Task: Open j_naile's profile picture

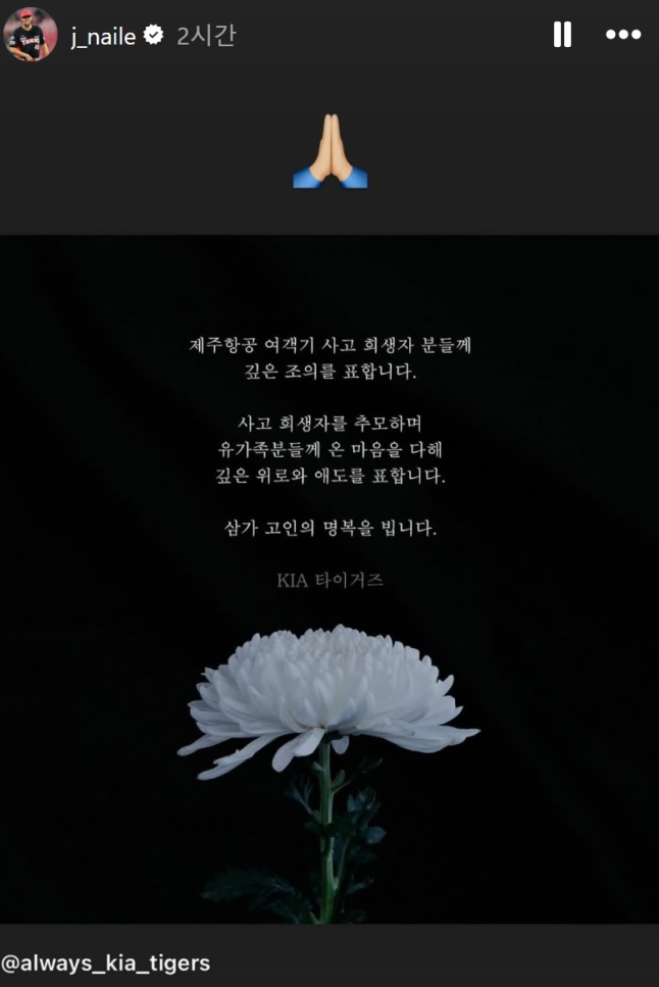Action: [x=30, y=35]
